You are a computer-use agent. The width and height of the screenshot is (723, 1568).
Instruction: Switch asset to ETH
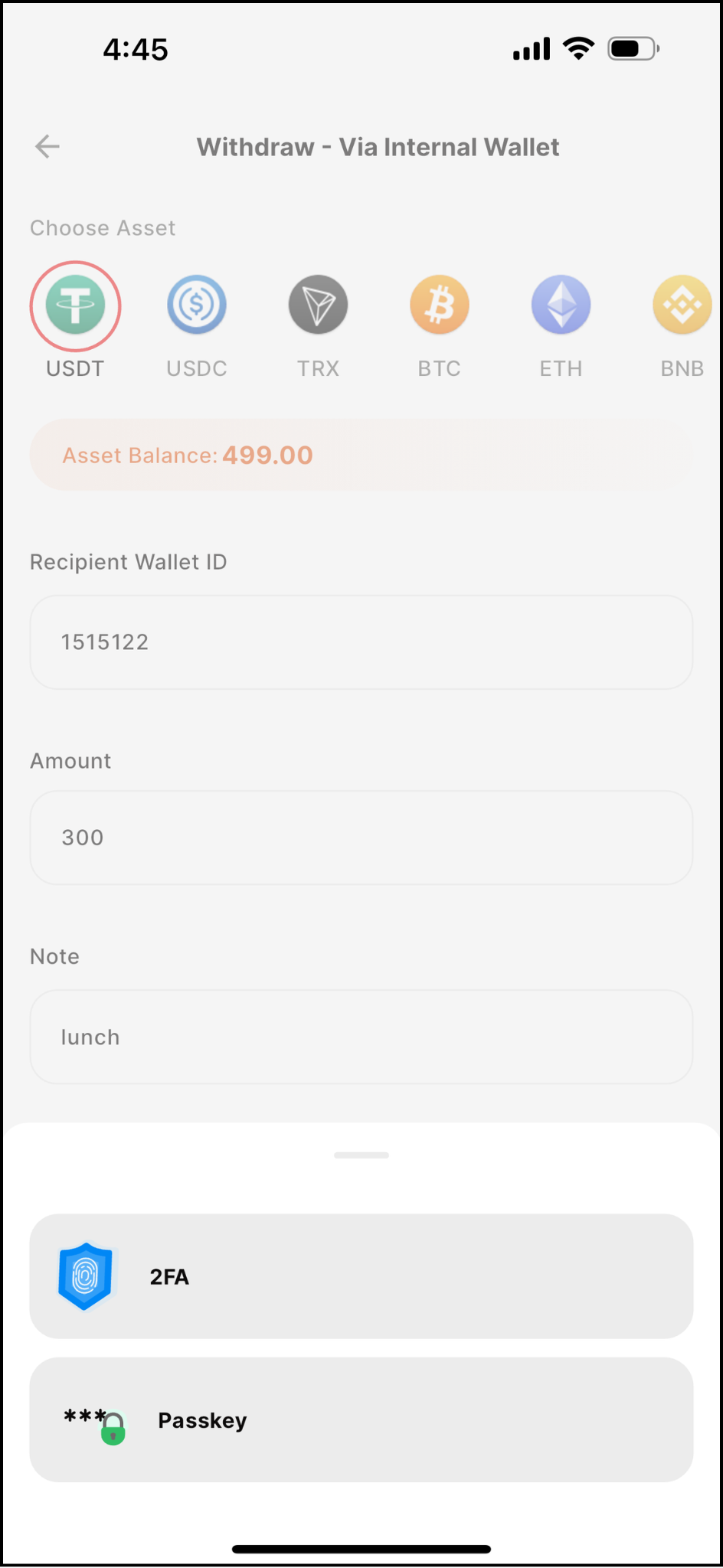pyautogui.click(x=561, y=305)
